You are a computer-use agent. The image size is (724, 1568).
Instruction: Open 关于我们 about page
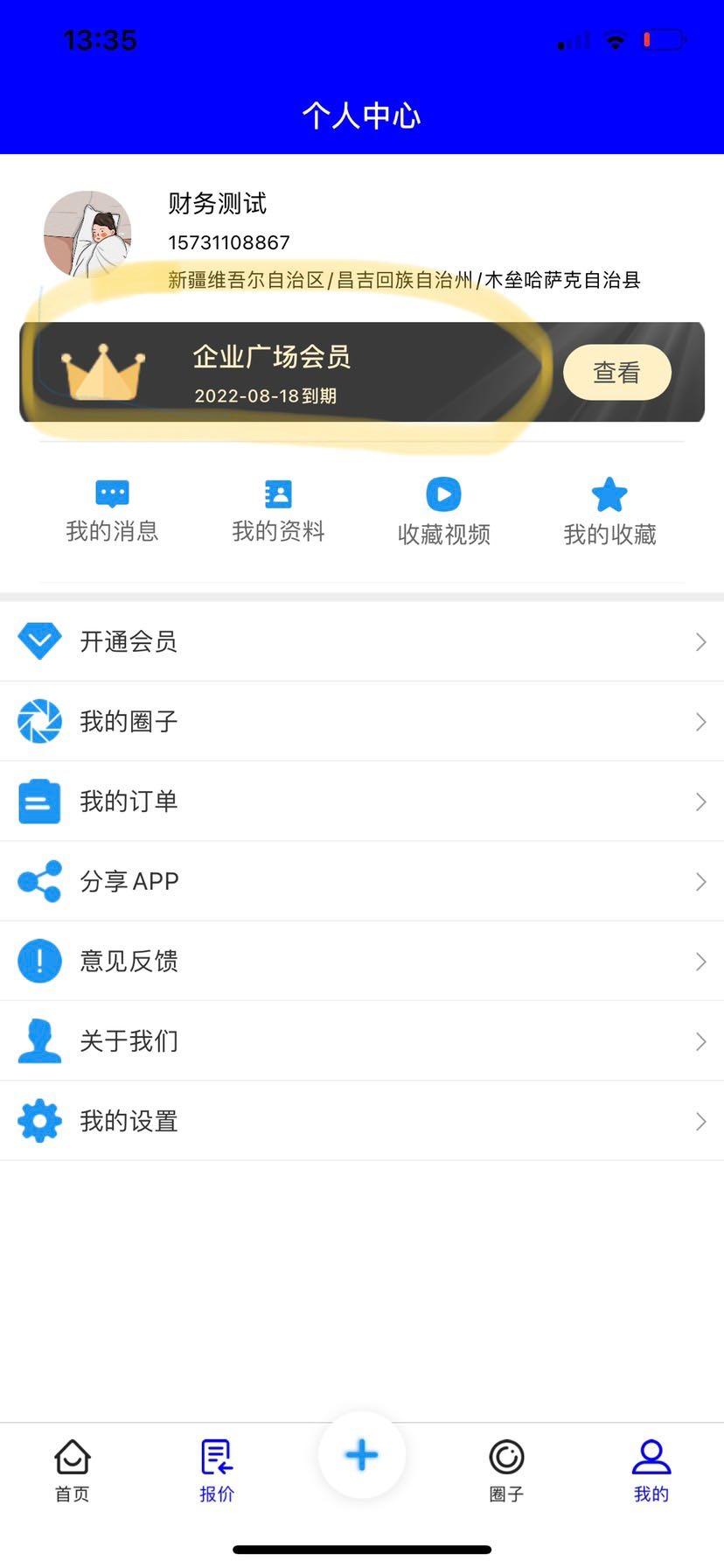pos(362,1041)
